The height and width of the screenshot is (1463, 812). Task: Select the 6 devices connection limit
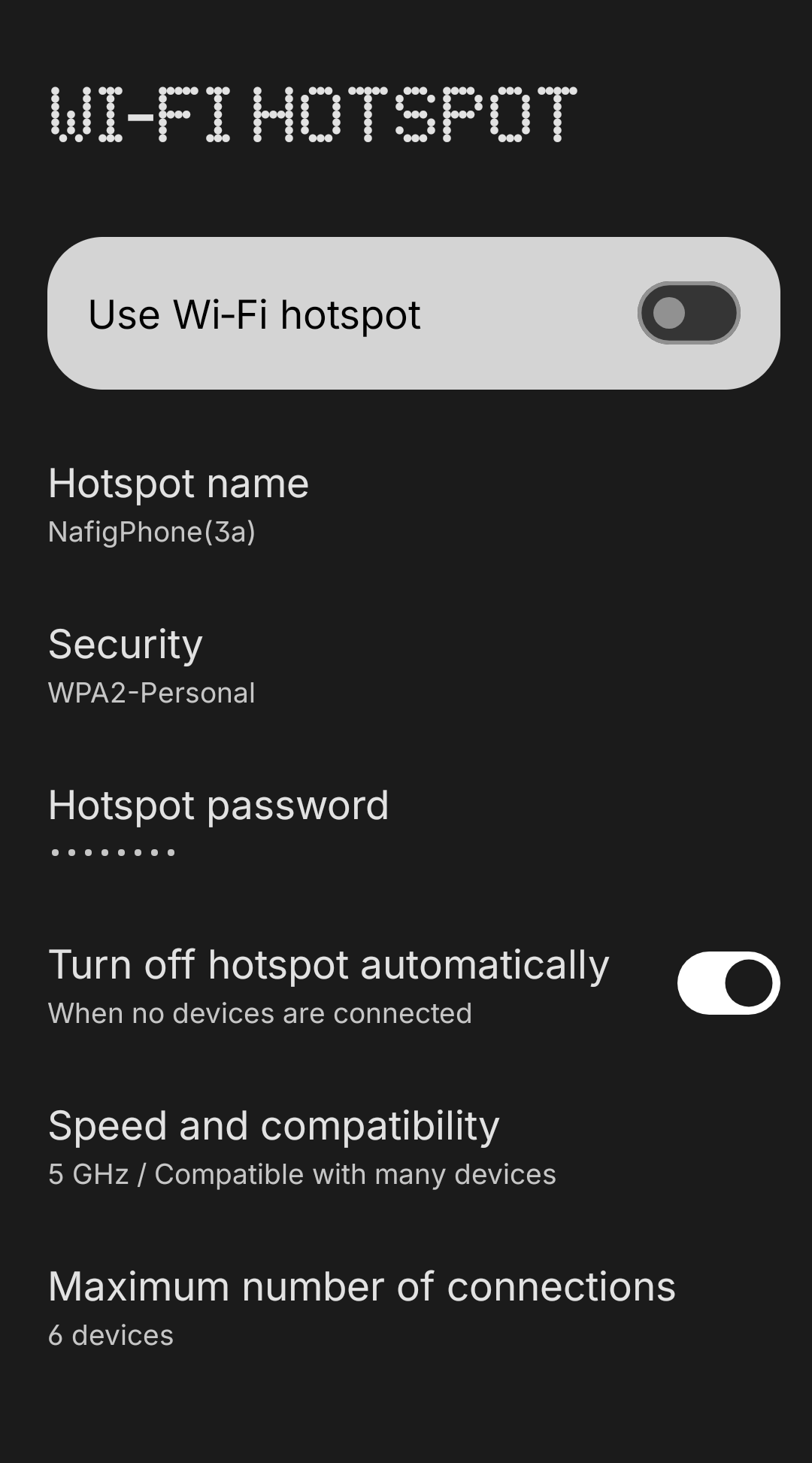click(110, 1335)
